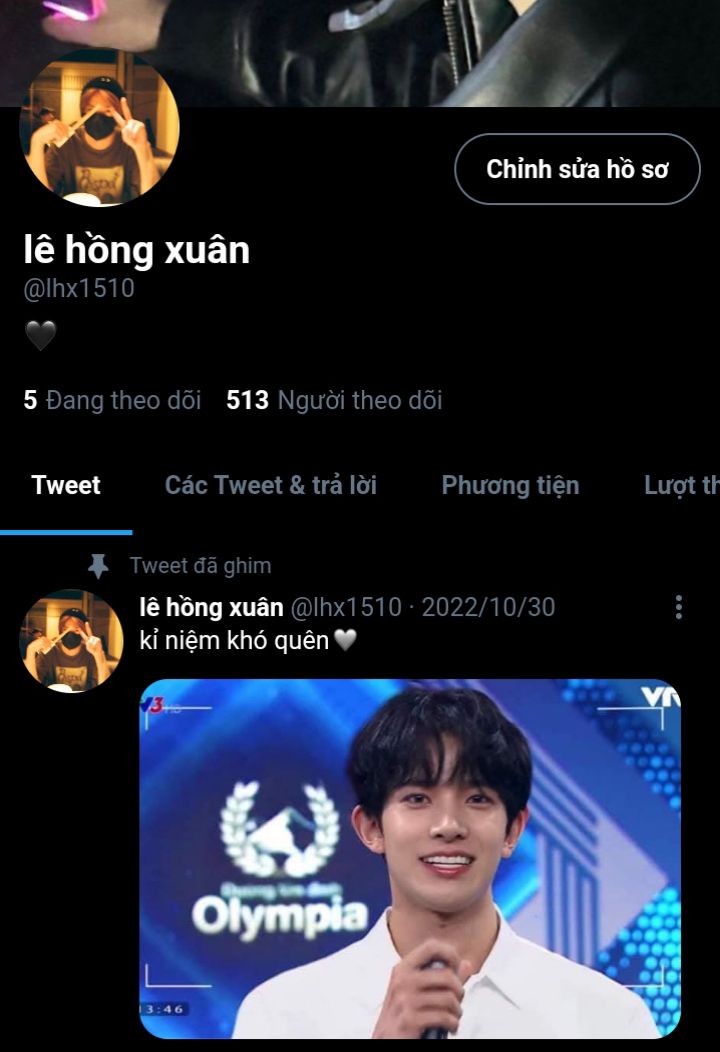Tap the Chỉnh sửa hồ sơ button
The height and width of the screenshot is (1052, 720).
(577, 169)
